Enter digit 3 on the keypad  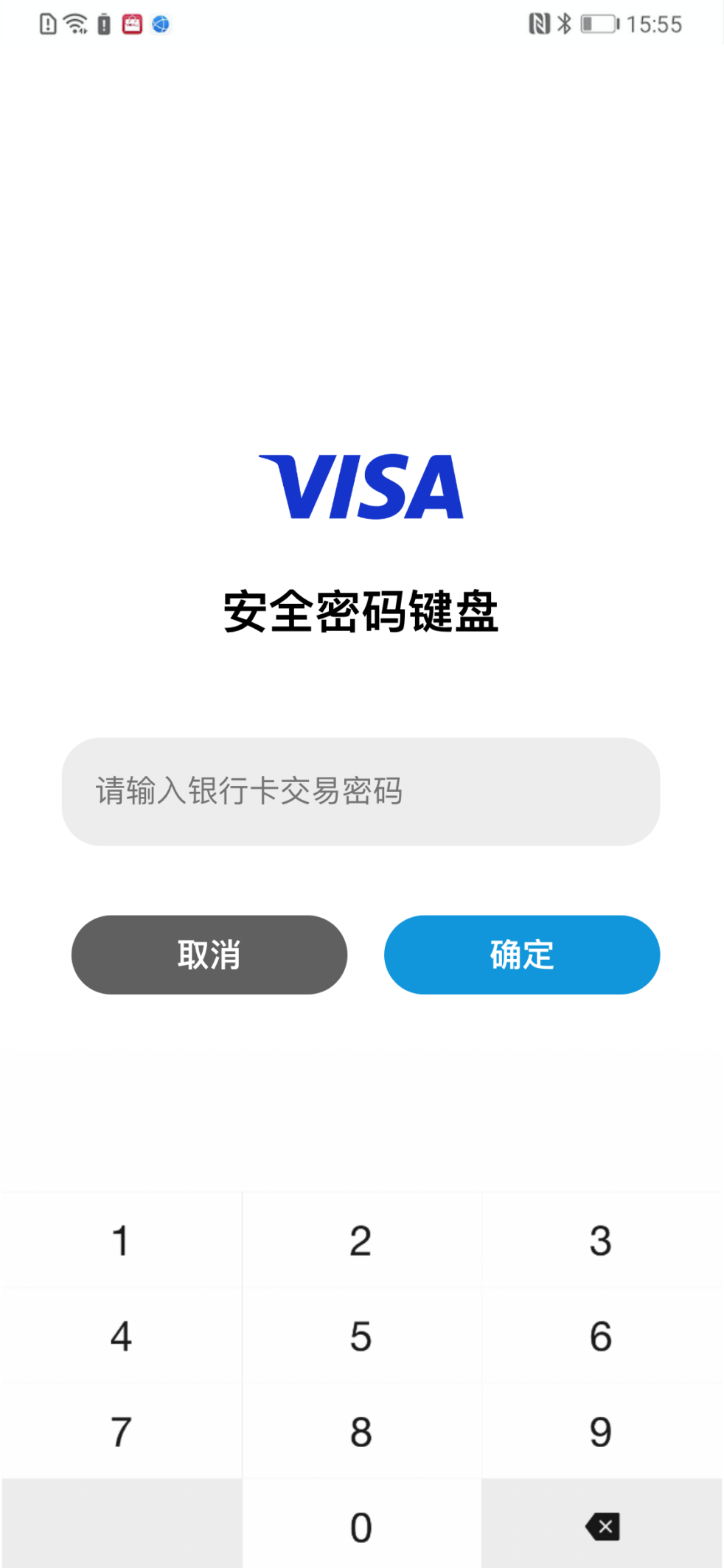pos(602,1240)
